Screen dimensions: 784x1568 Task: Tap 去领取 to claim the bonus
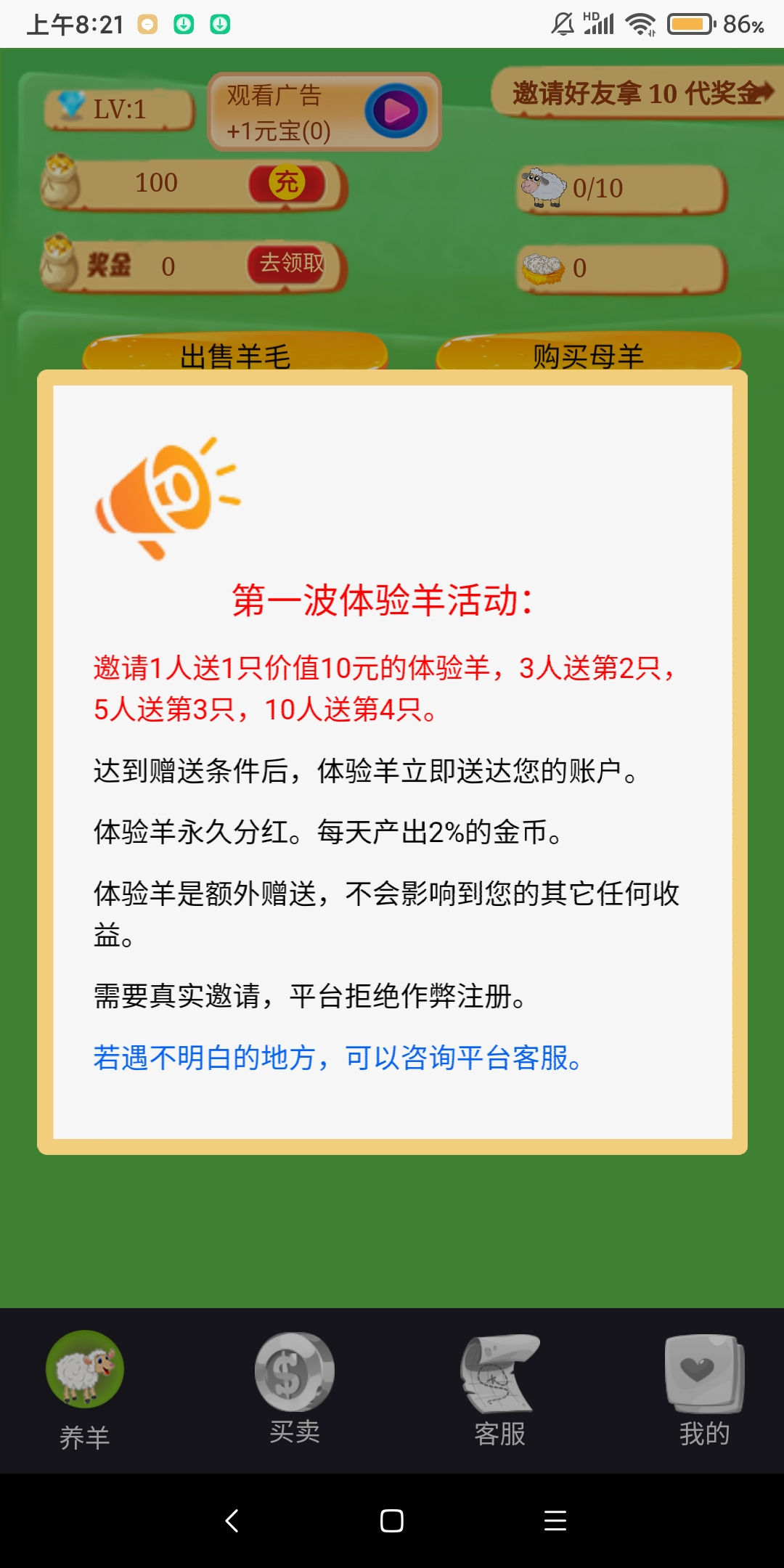tap(292, 263)
